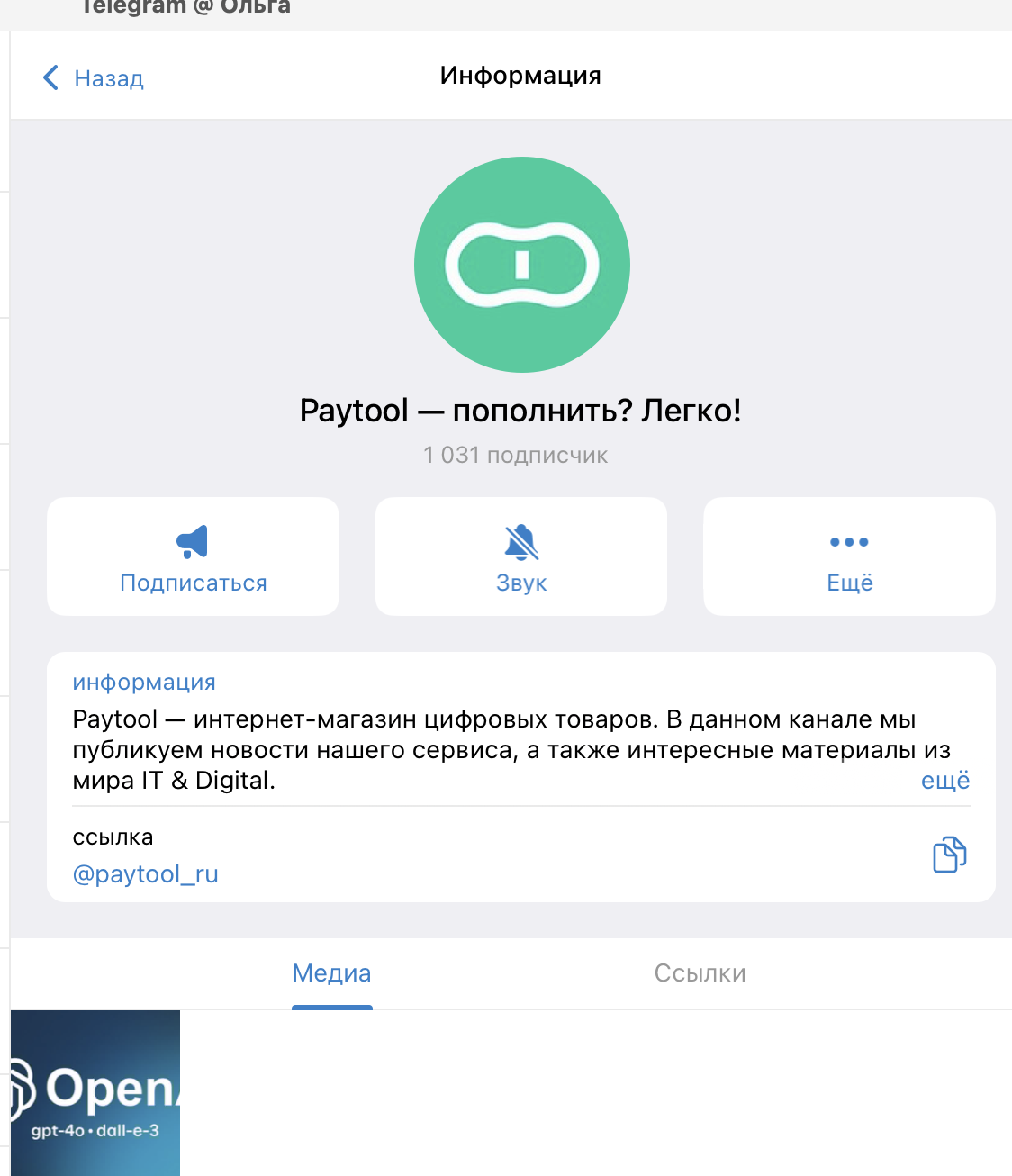Viewport: 1012px width, 1176px height.
Task: Select the Медиа tab
Action: click(x=330, y=973)
